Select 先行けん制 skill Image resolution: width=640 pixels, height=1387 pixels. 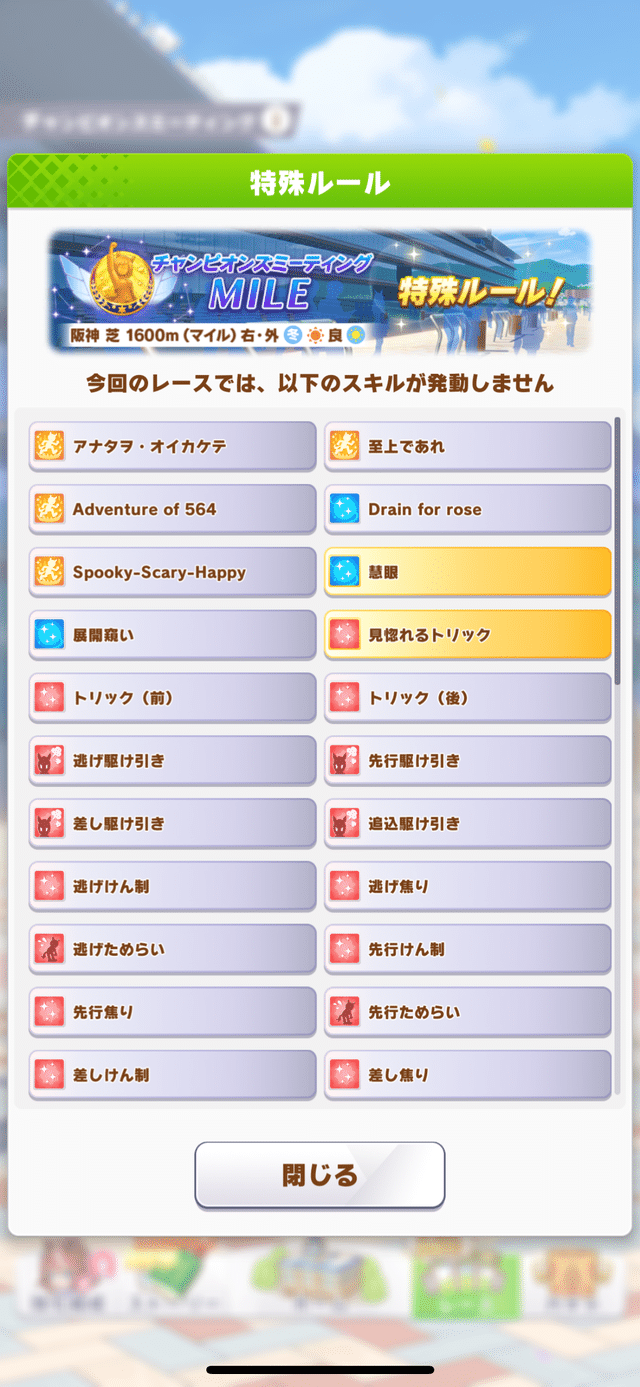coord(467,950)
